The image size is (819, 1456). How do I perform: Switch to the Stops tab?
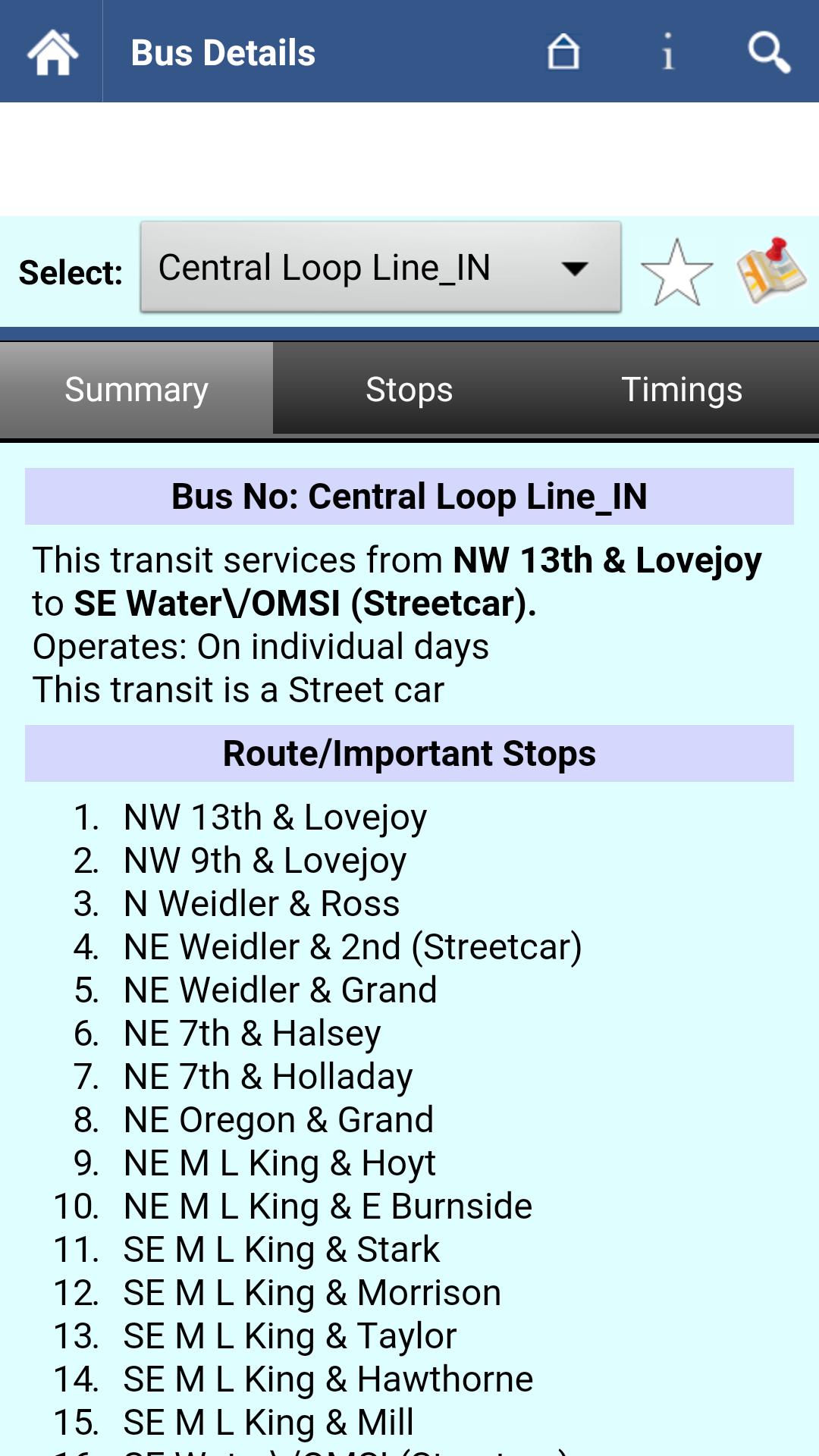[409, 389]
